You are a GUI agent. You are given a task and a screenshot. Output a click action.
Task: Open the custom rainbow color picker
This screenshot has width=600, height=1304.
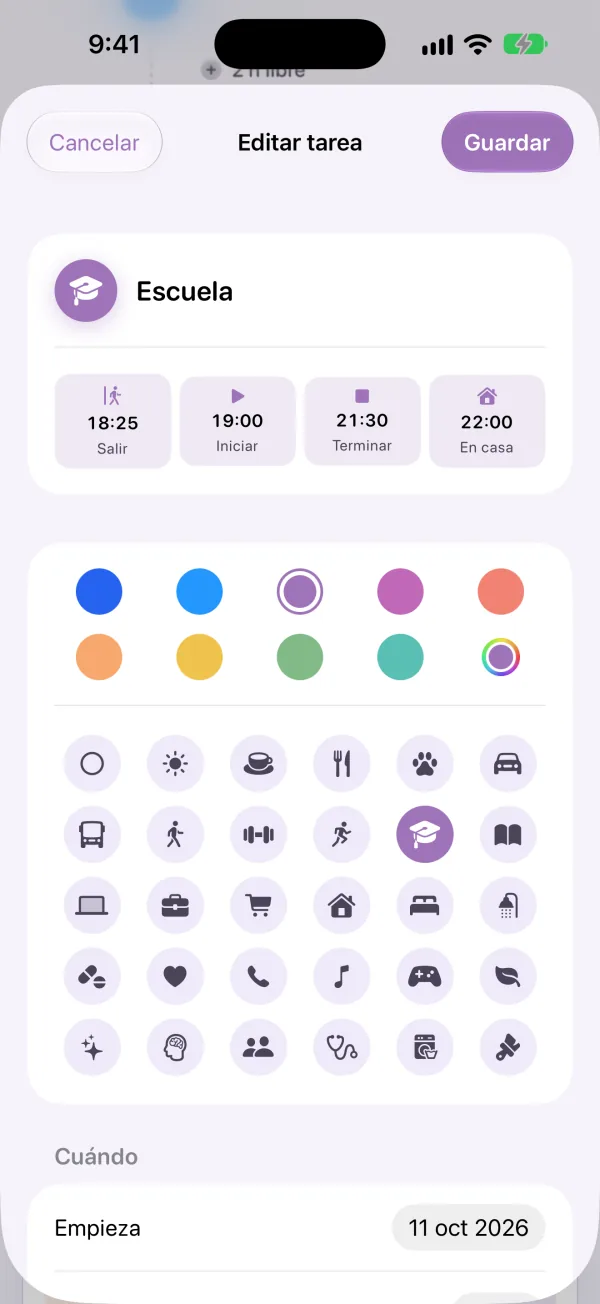[x=501, y=657]
